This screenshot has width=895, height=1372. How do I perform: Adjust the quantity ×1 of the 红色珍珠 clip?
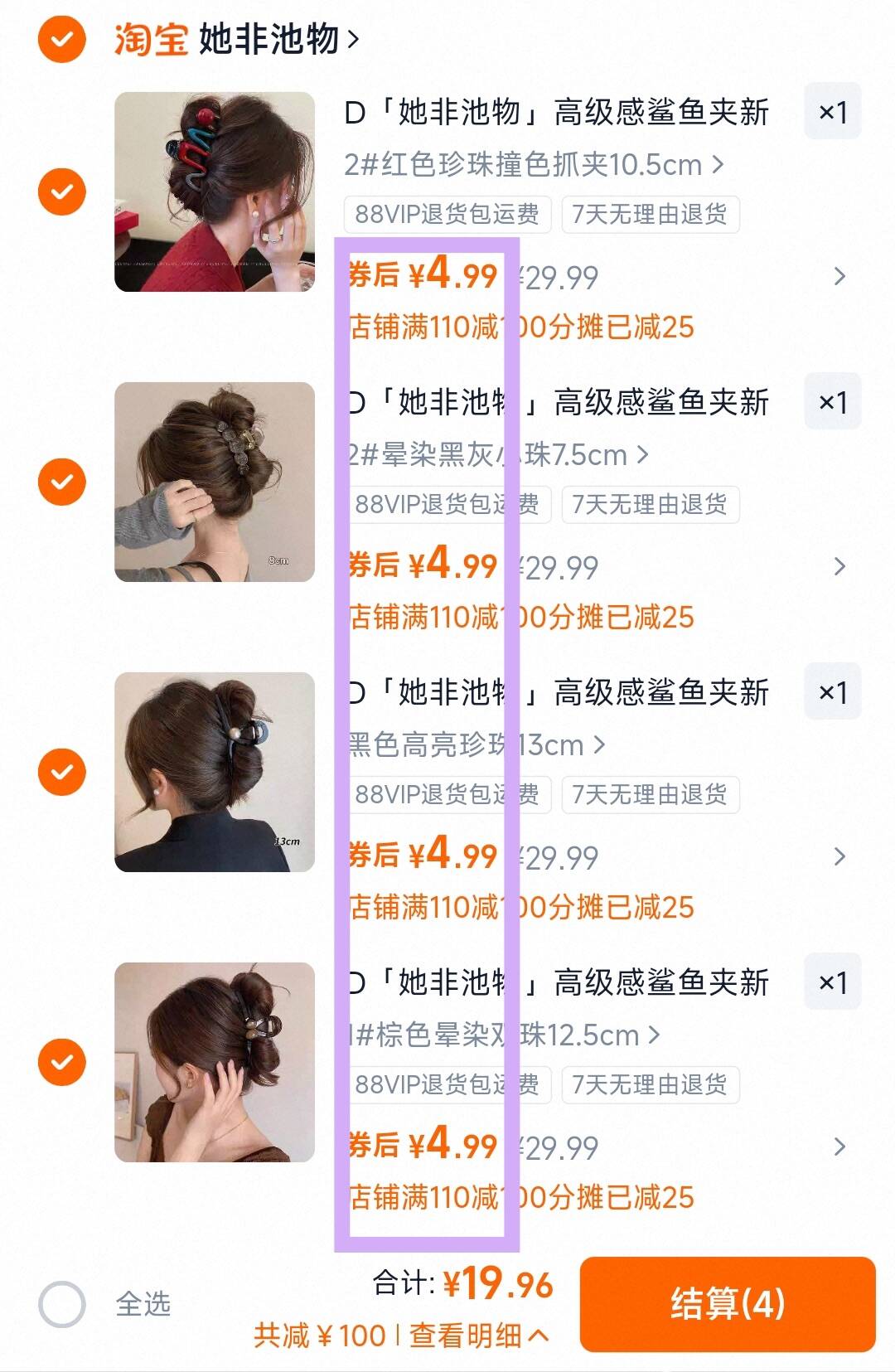832,112
